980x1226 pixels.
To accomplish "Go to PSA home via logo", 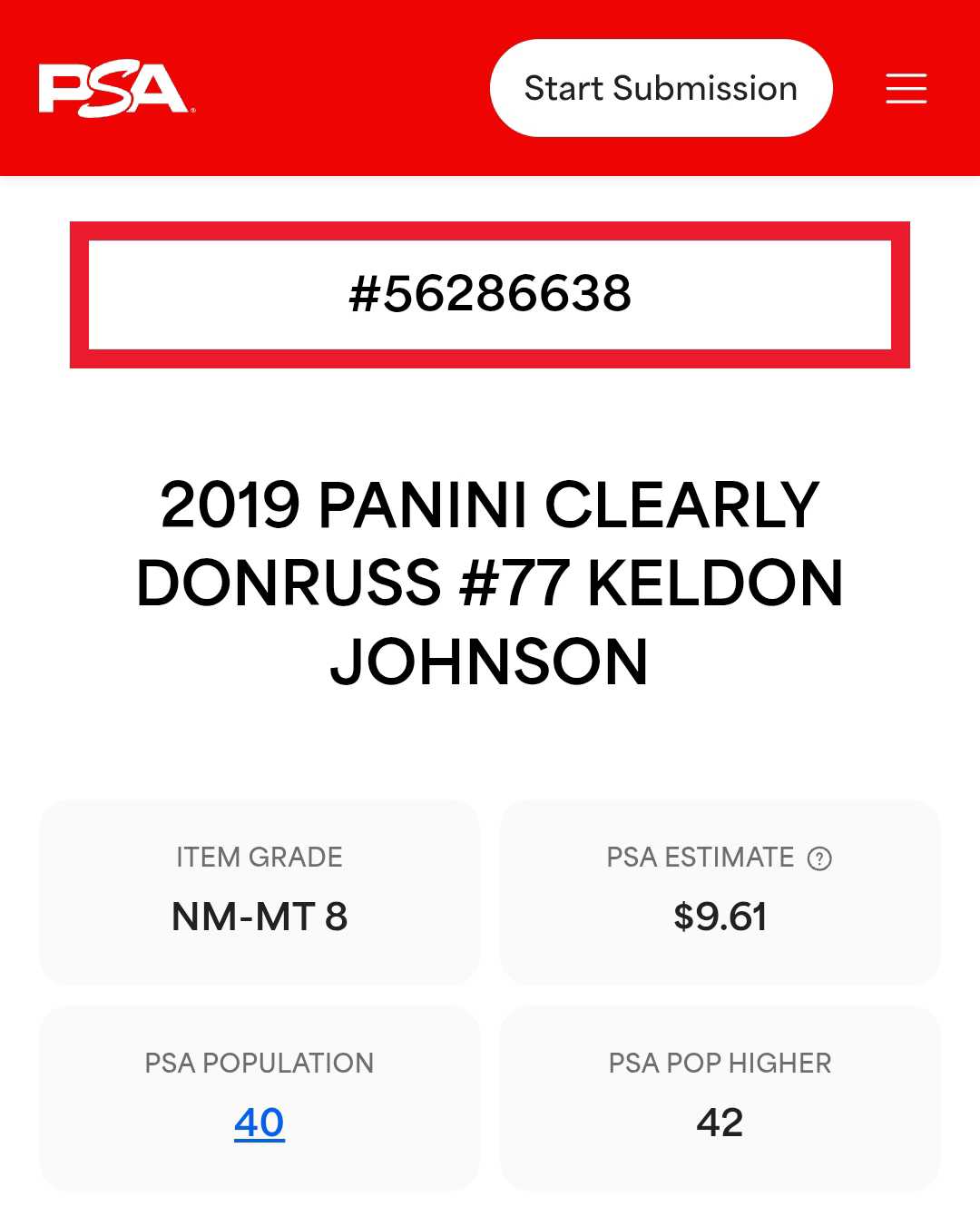I will click(x=115, y=90).
